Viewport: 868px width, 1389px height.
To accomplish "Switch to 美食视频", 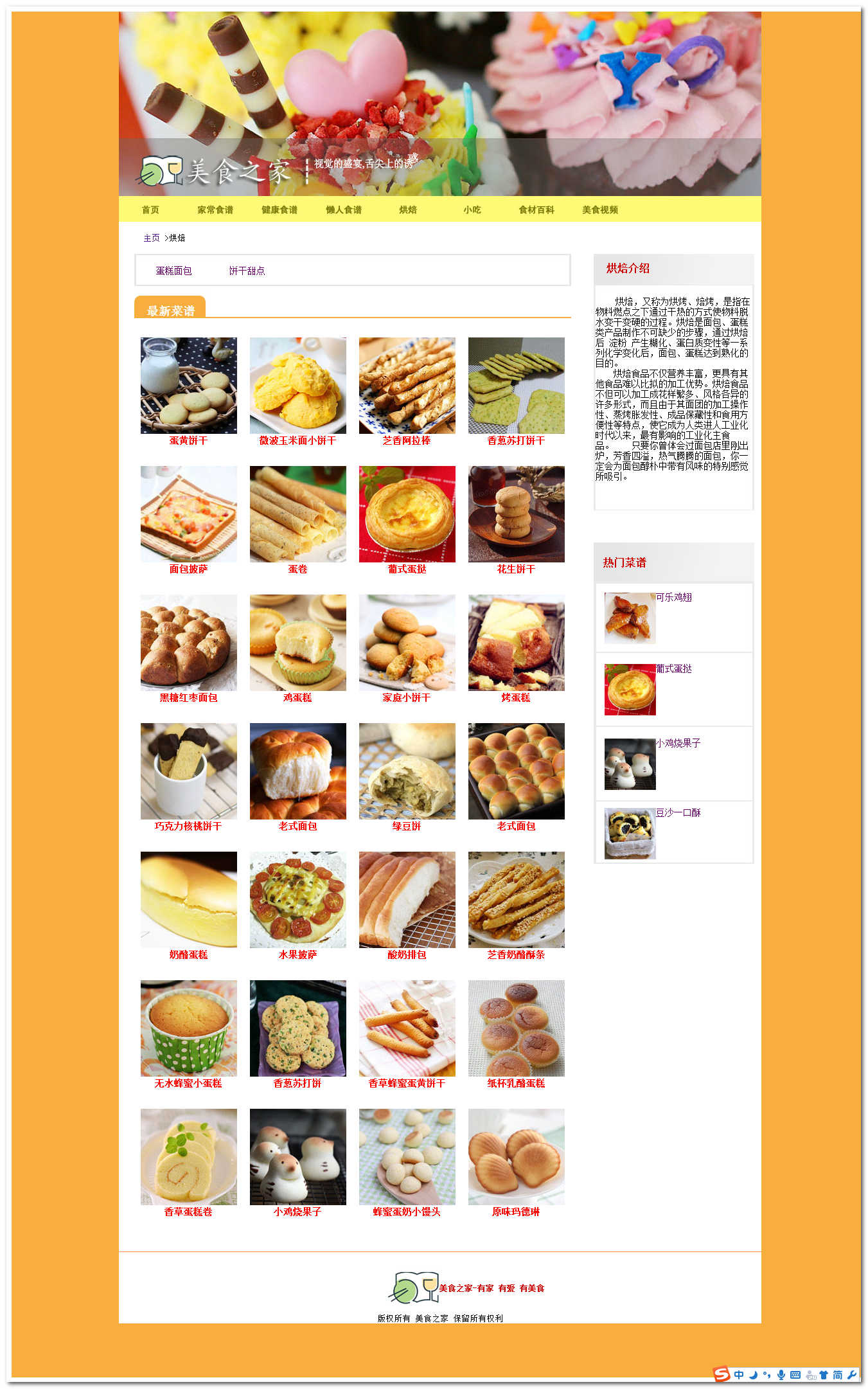I will [599, 210].
